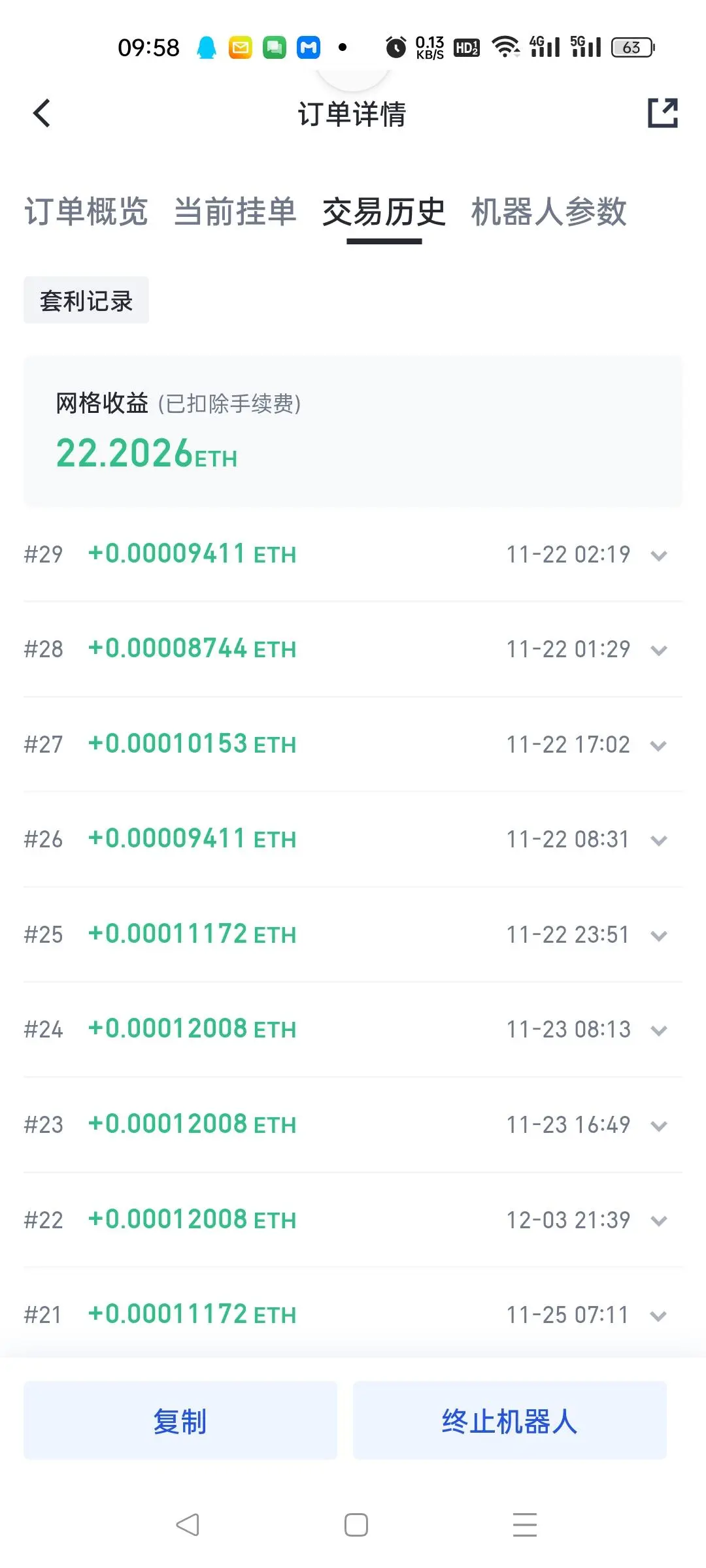Open the 机器人参数 tab
This screenshot has height=1568, width=706.
549,212
